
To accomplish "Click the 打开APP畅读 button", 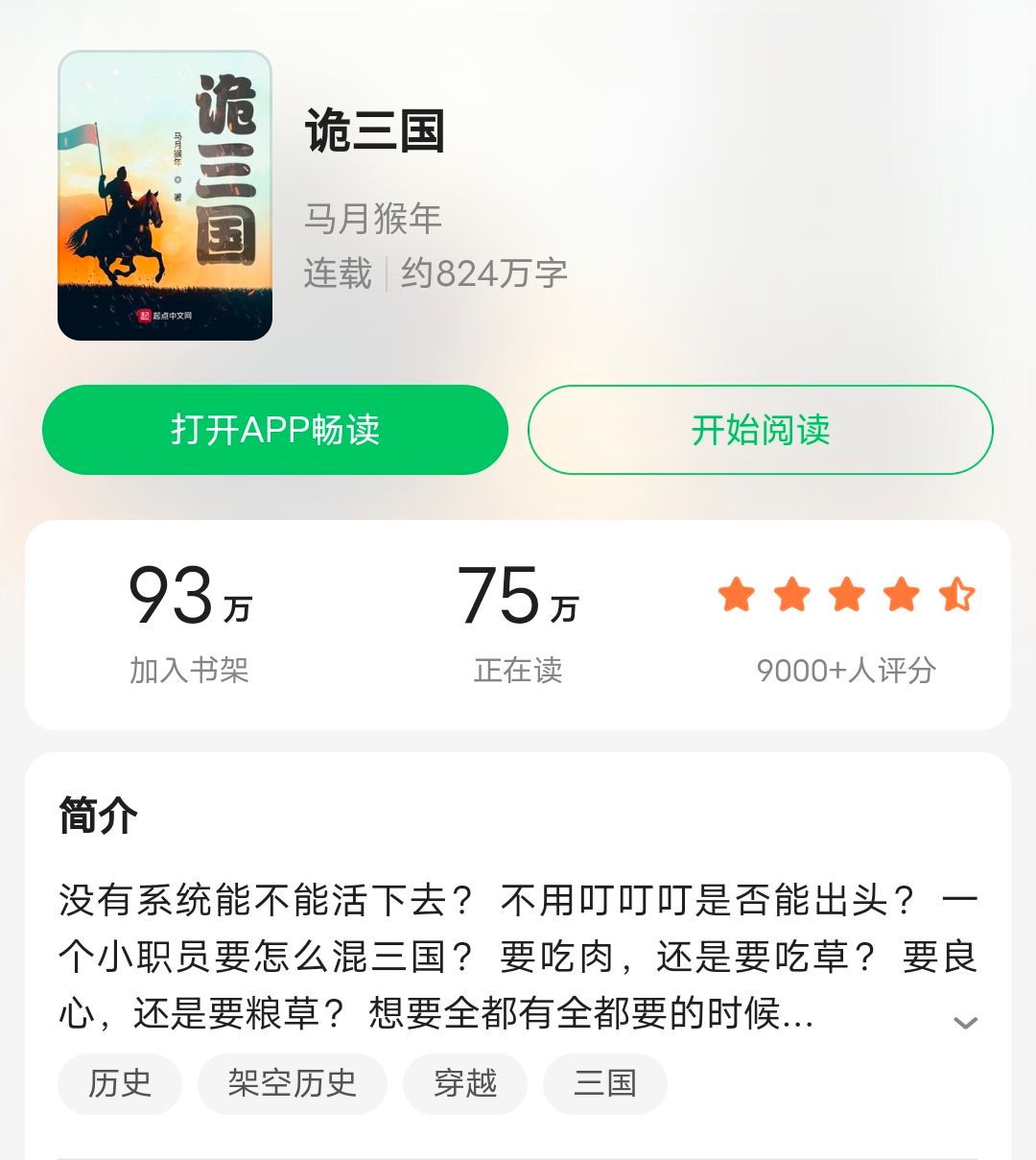I will coord(274,430).
